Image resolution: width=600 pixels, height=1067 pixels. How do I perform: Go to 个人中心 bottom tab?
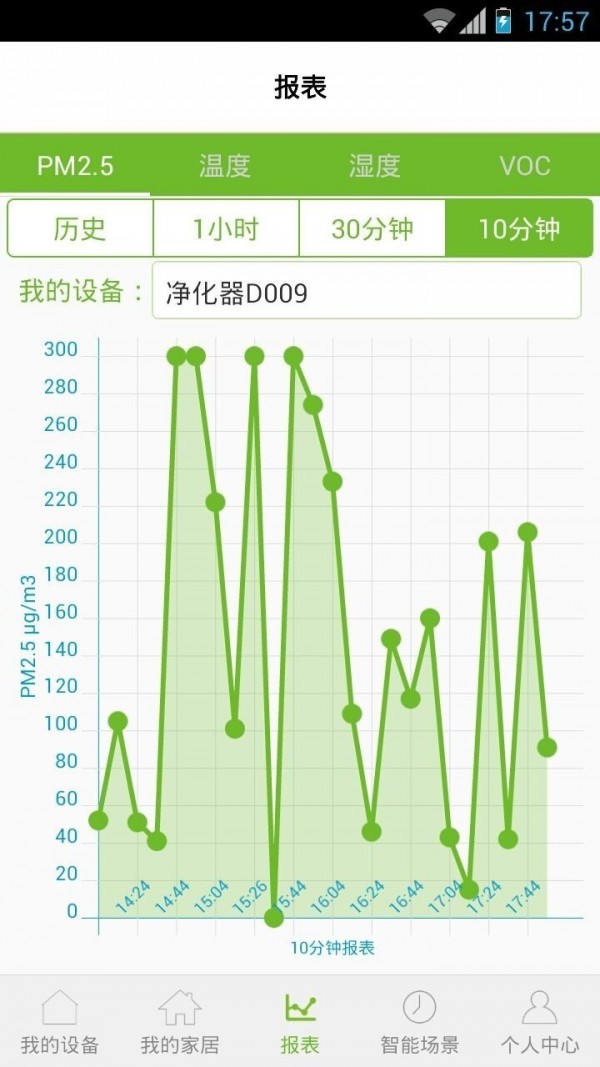[x=540, y=1022]
